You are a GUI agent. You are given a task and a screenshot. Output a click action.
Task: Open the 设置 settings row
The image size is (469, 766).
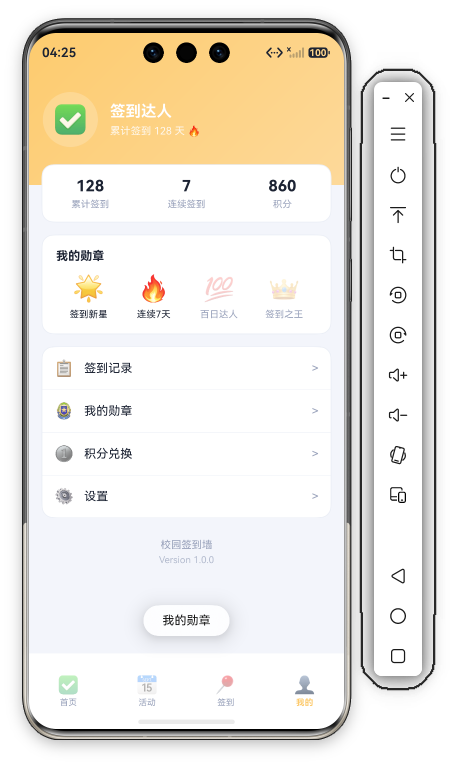pos(186,496)
